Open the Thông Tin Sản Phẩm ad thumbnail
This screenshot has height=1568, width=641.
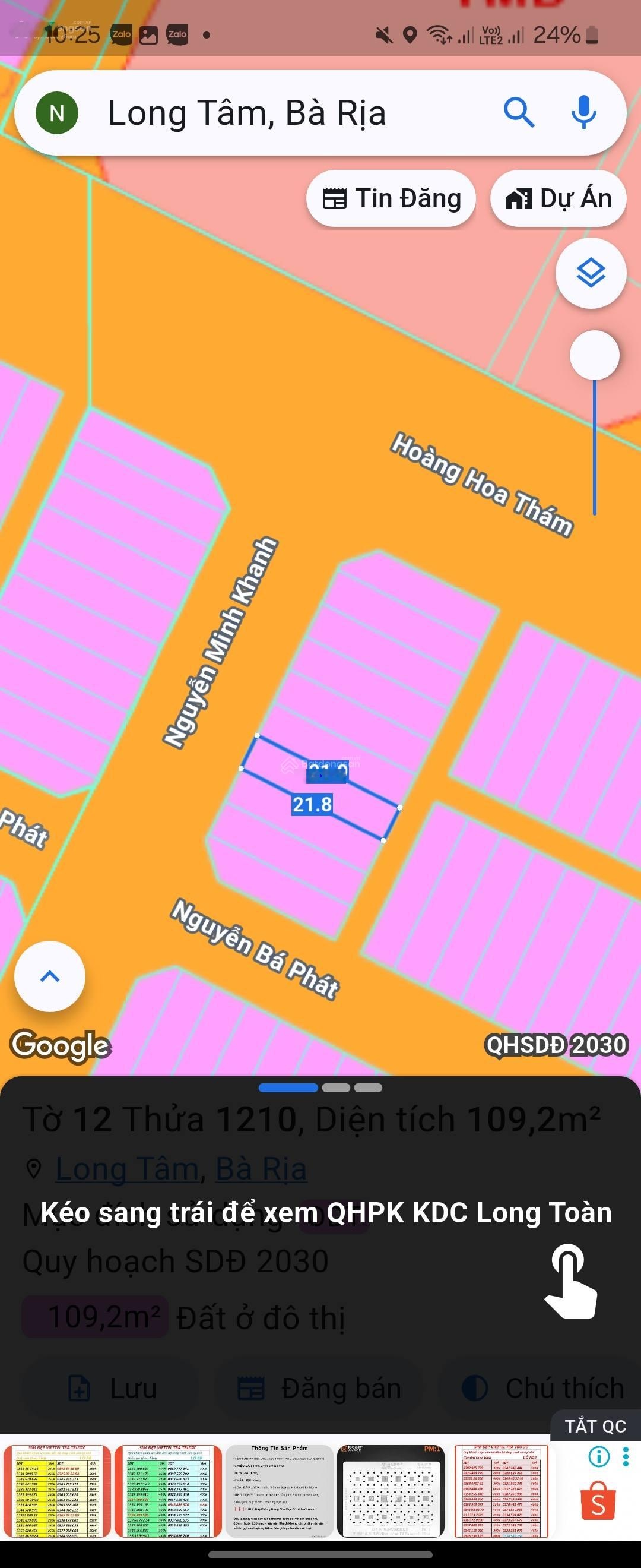coord(279,1491)
